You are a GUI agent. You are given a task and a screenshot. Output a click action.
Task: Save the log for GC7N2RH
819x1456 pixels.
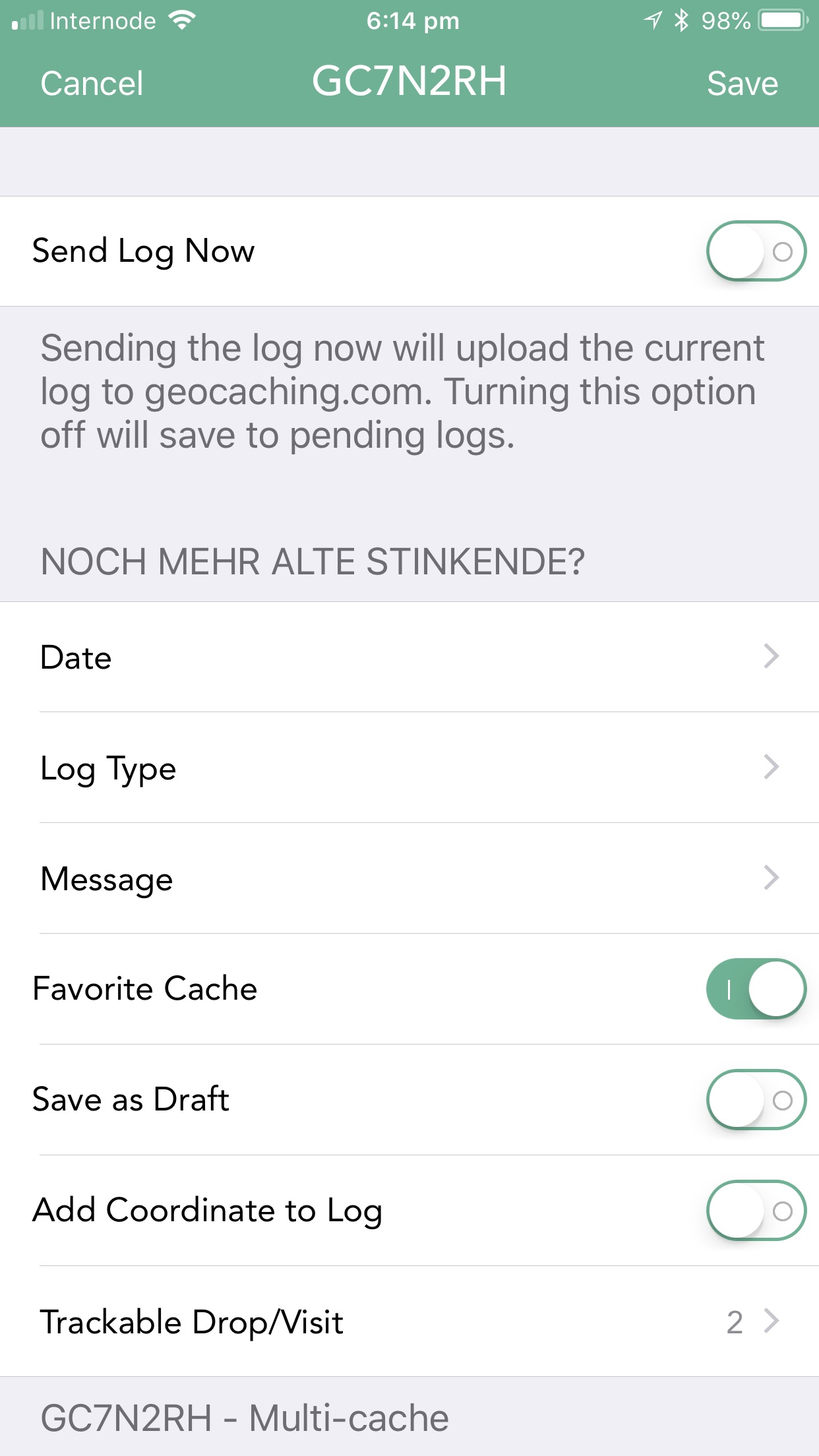point(743,84)
